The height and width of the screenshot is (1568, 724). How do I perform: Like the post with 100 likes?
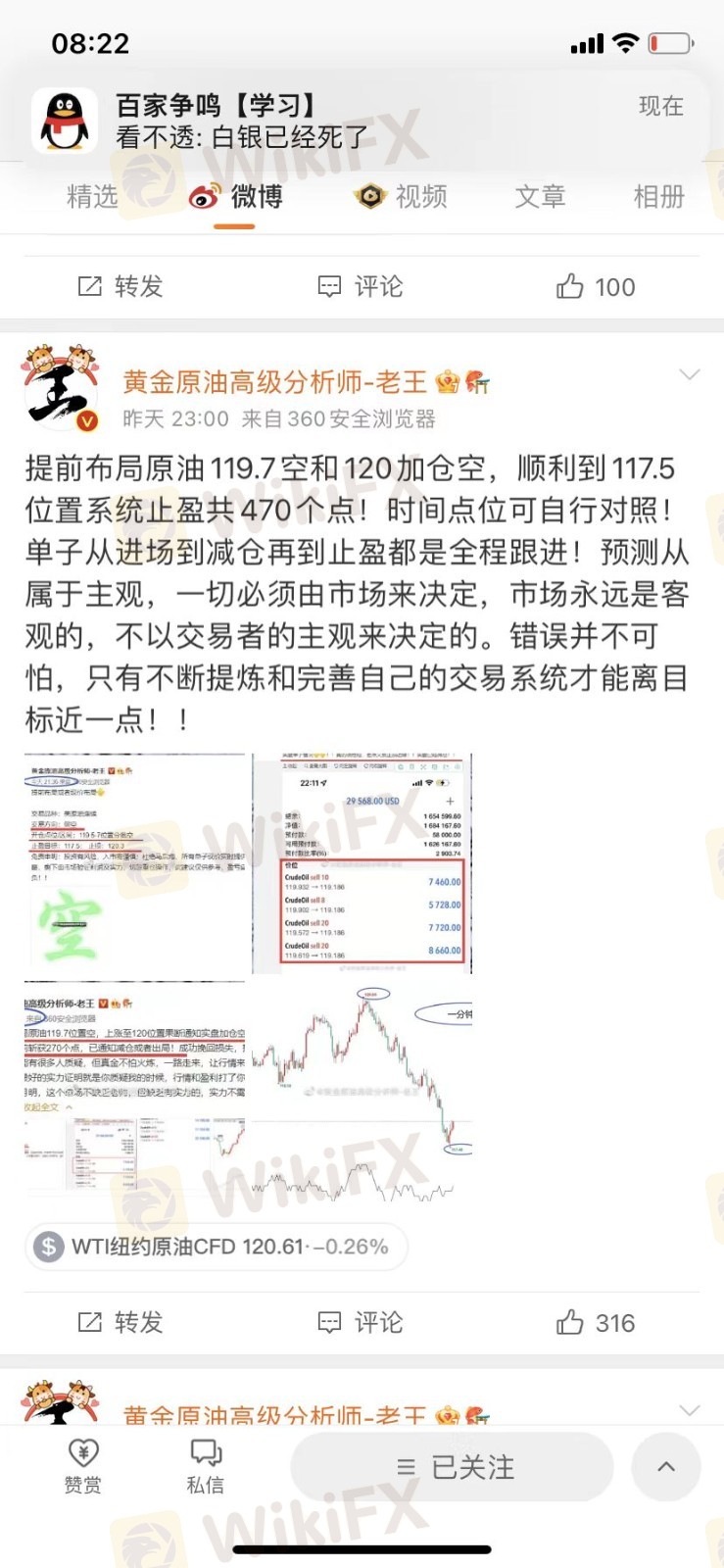pyautogui.click(x=596, y=287)
